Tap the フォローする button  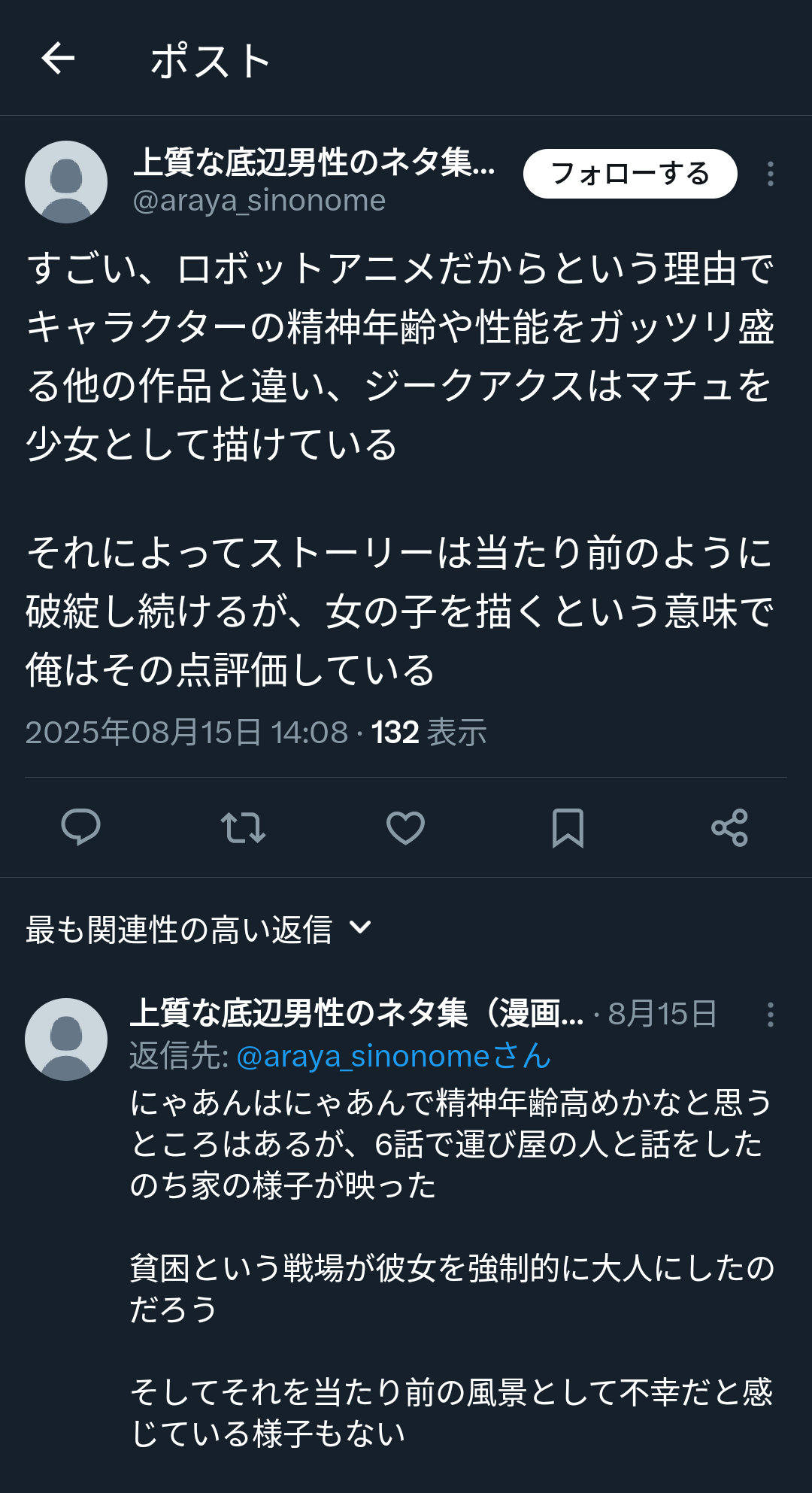629,174
